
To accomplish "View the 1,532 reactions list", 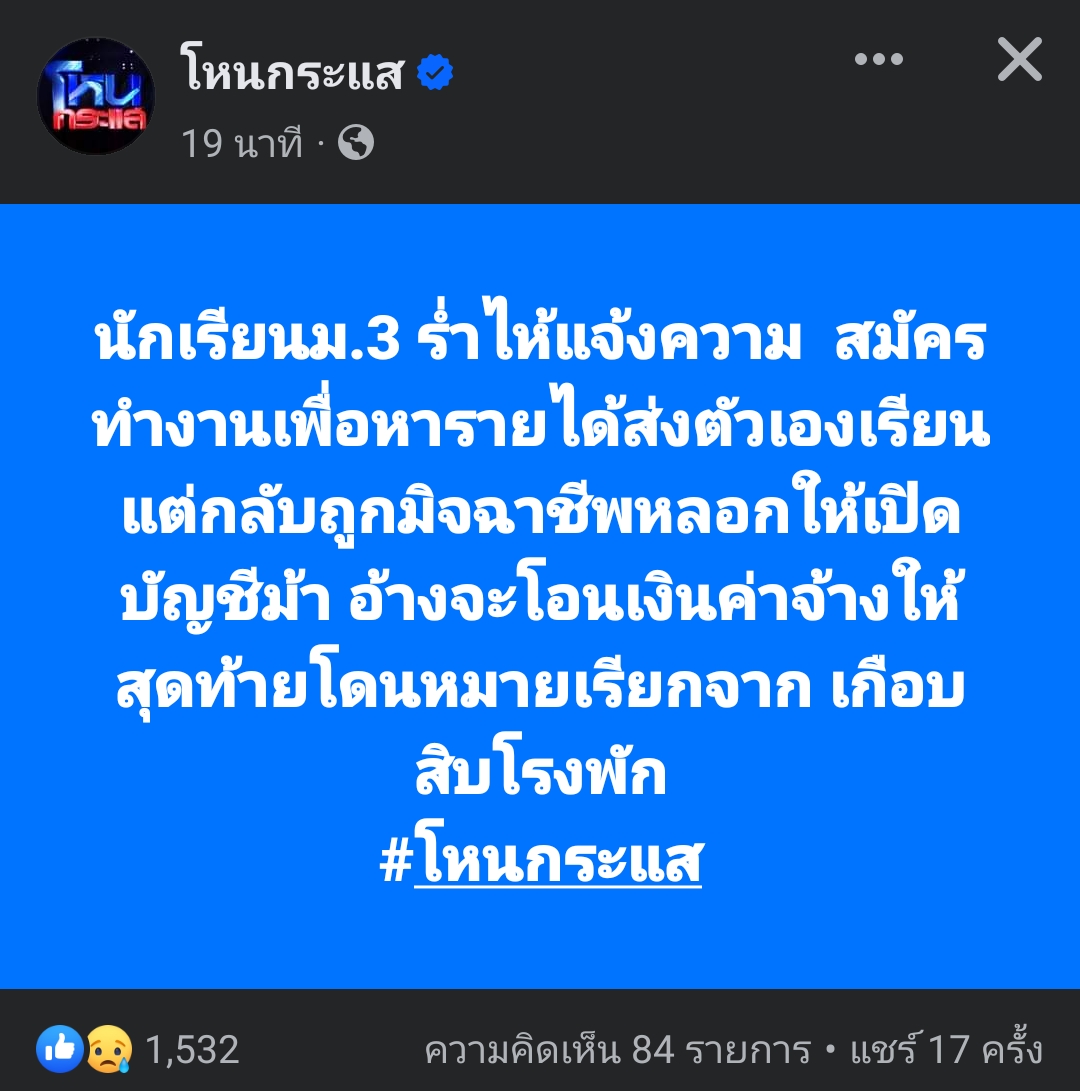I will [140, 1049].
